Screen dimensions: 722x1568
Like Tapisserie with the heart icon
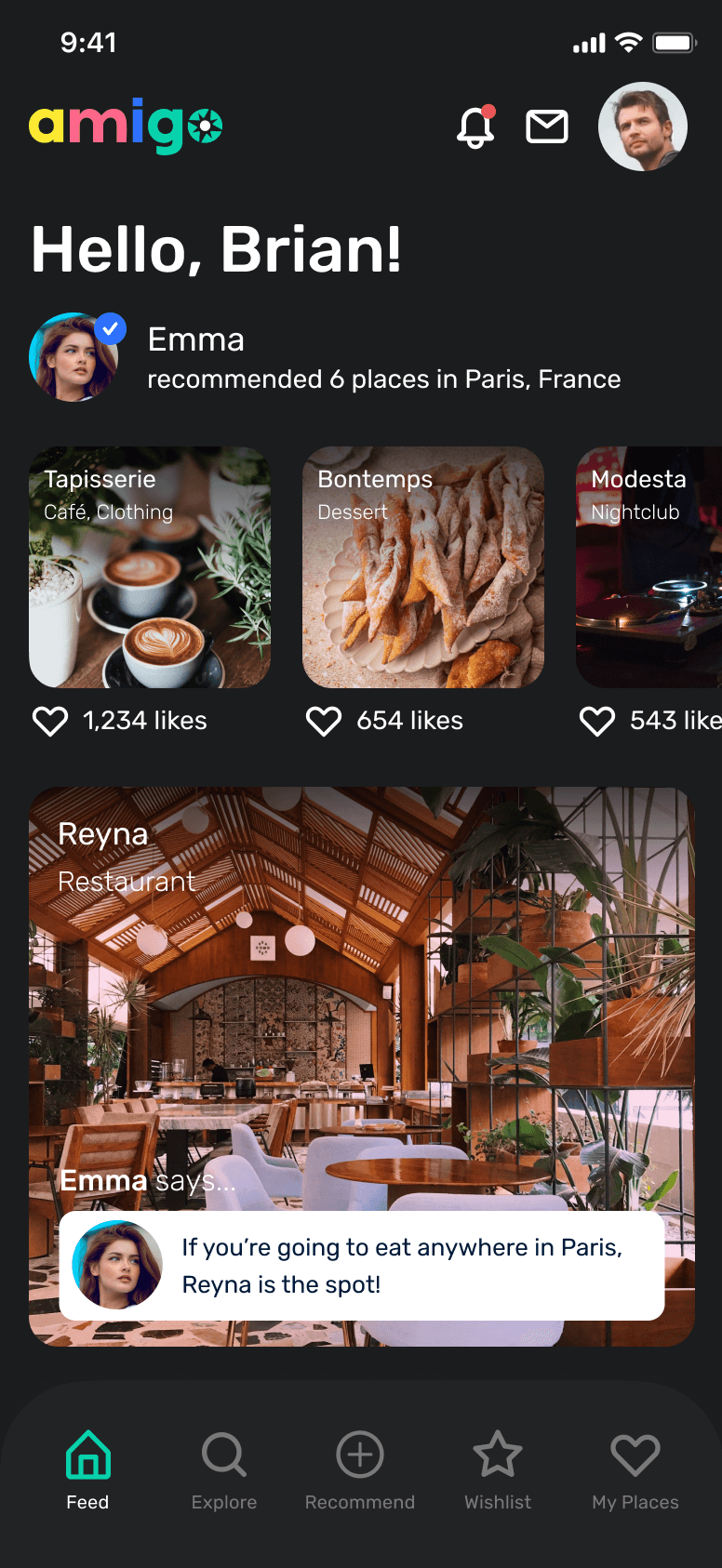click(x=50, y=721)
